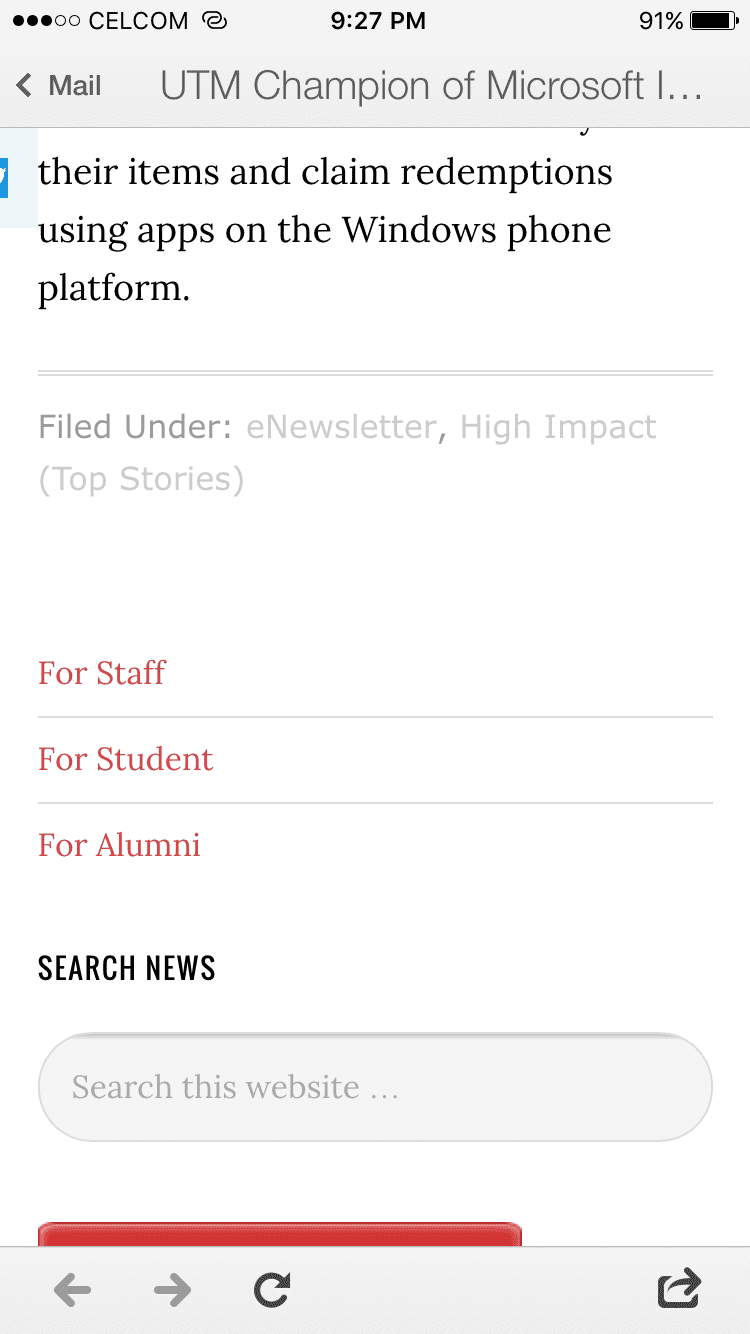
Task: Go forward with the forward arrow
Action: click(x=172, y=1289)
